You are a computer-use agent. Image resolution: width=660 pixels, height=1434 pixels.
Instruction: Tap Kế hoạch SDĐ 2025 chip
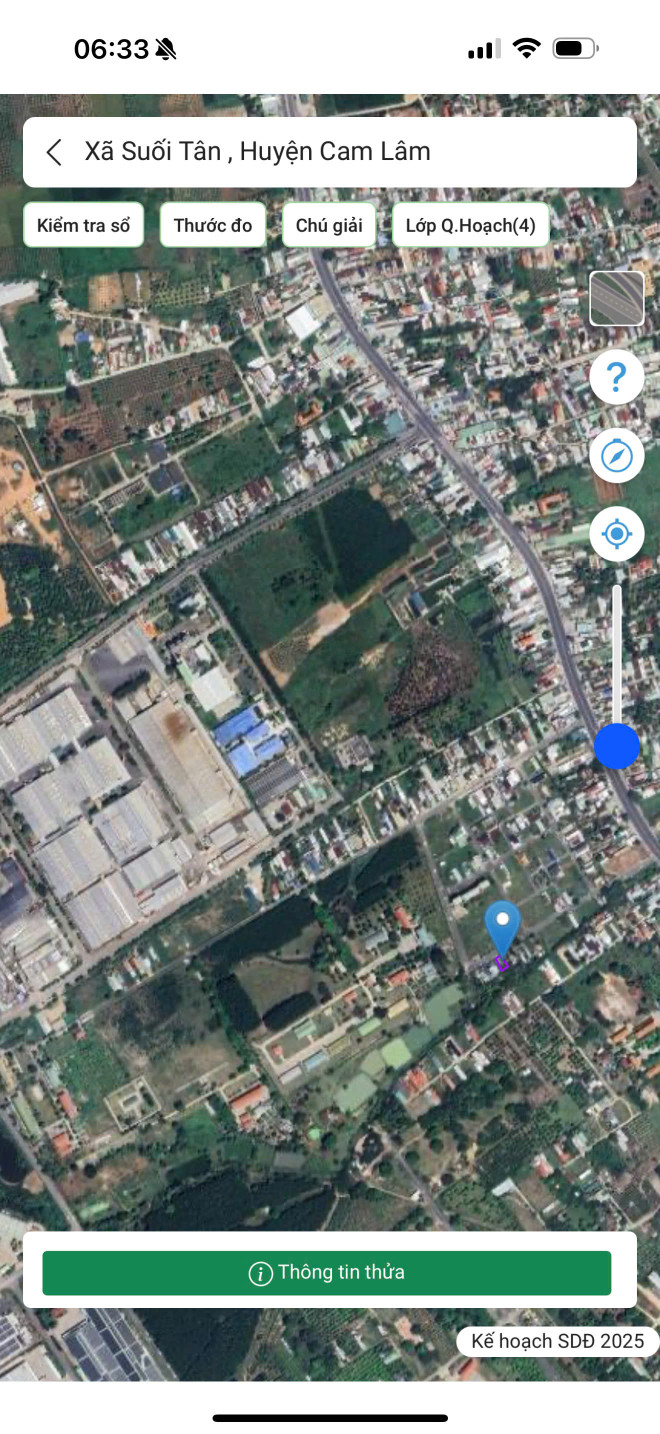(557, 1341)
